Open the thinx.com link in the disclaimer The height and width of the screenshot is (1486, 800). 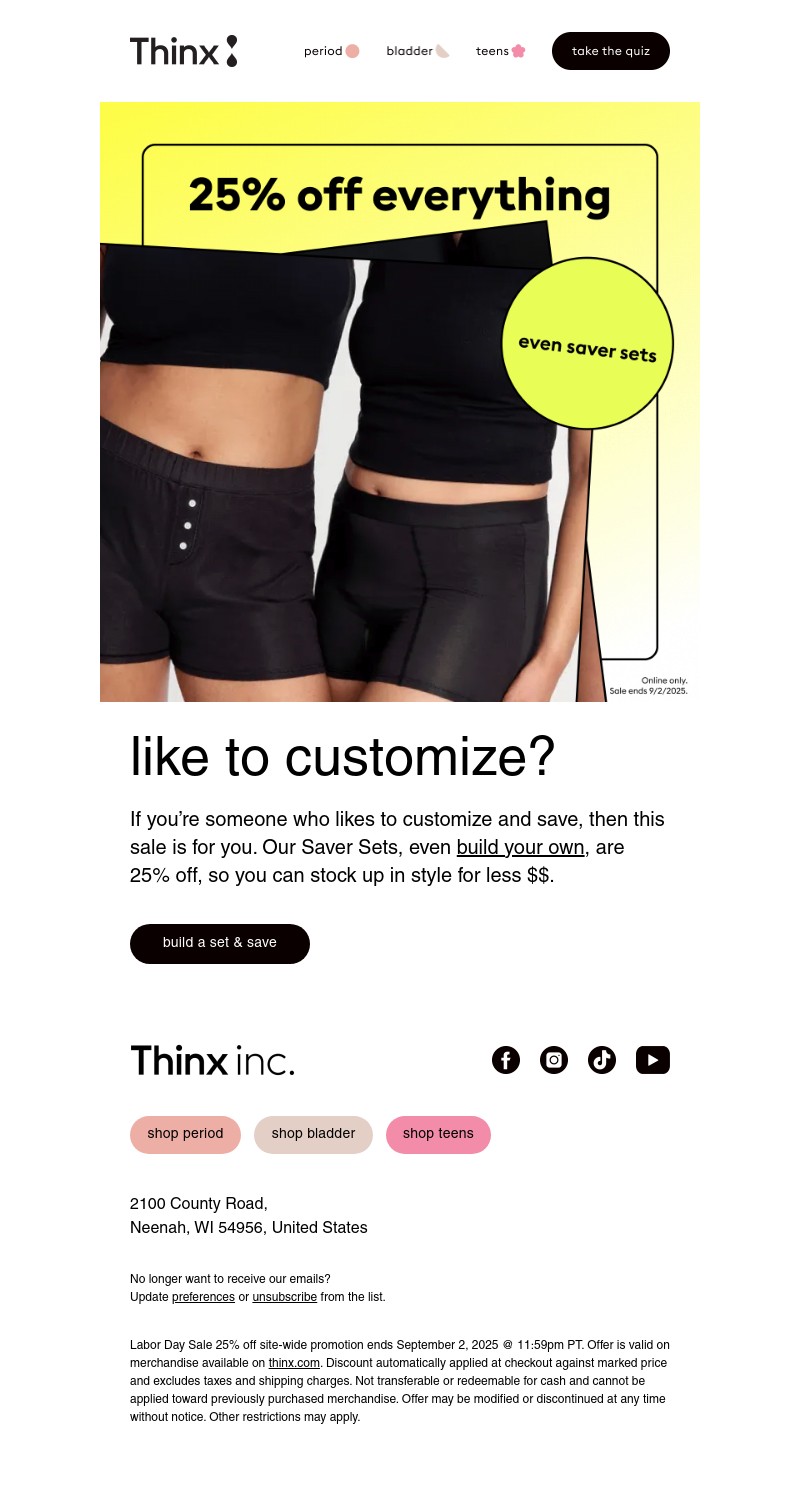tap(294, 1363)
